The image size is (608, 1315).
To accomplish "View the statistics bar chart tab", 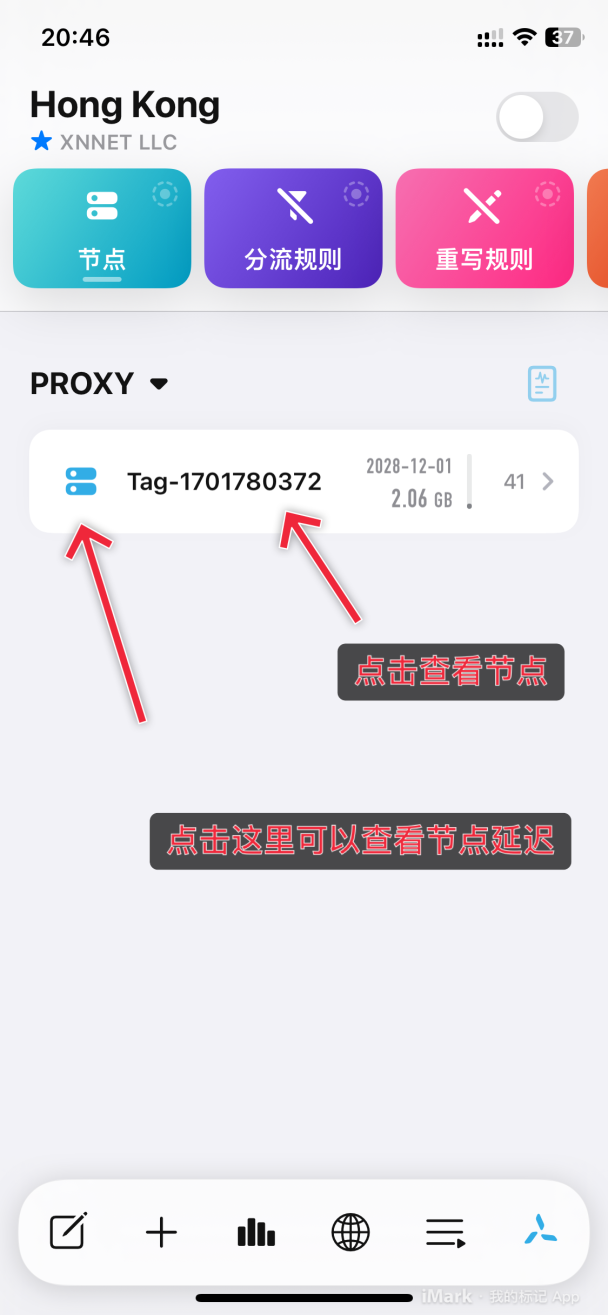I will point(256,1232).
